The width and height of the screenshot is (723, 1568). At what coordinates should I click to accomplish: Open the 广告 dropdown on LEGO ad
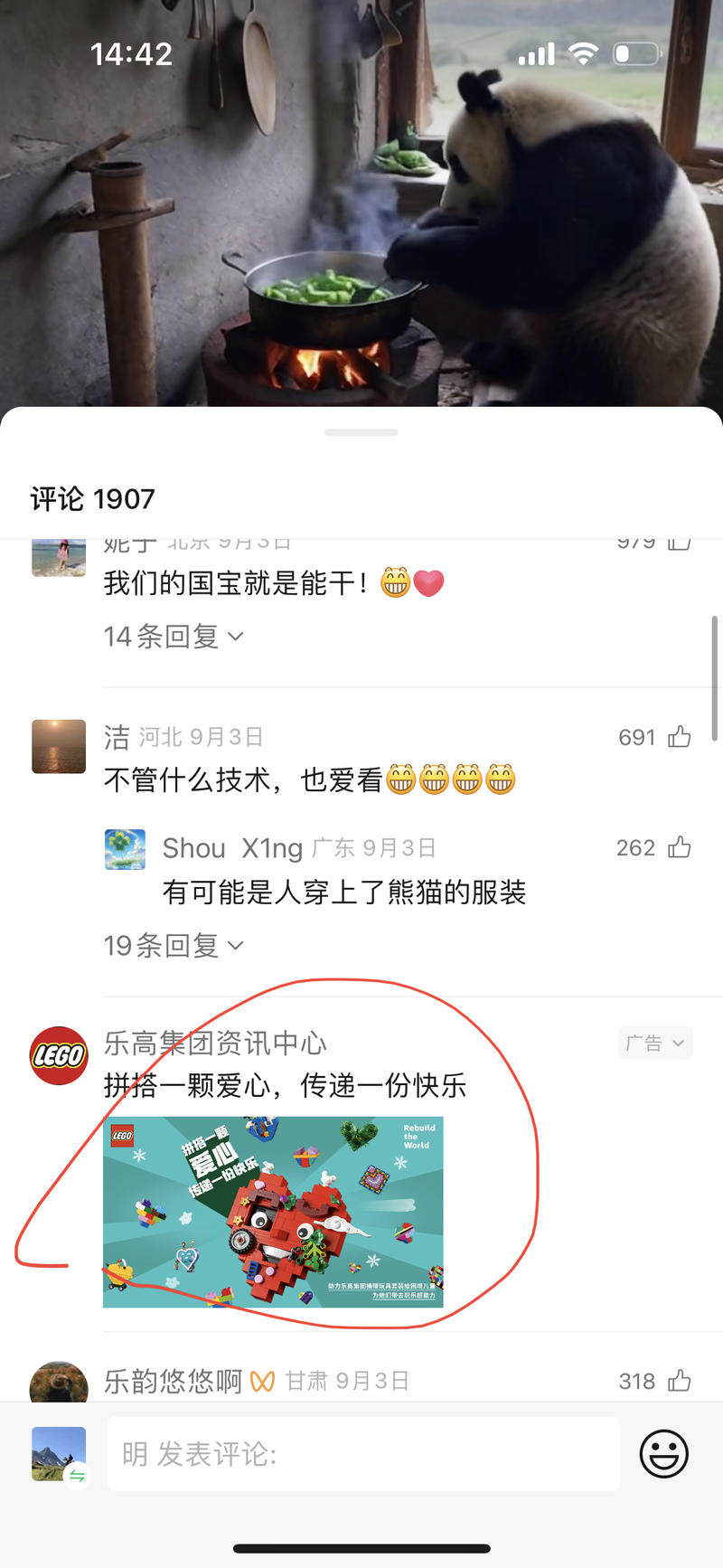point(655,1044)
